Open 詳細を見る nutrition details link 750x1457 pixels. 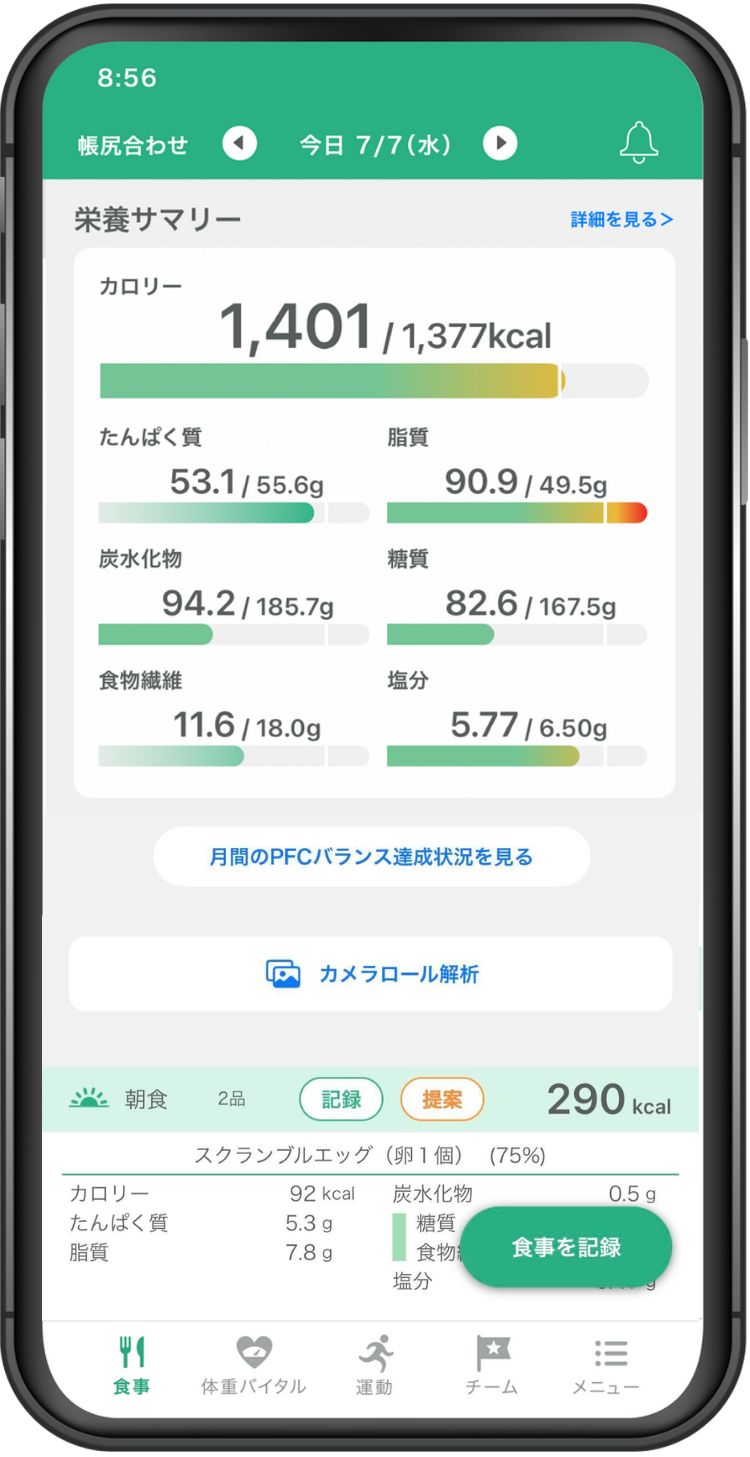pos(621,219)
